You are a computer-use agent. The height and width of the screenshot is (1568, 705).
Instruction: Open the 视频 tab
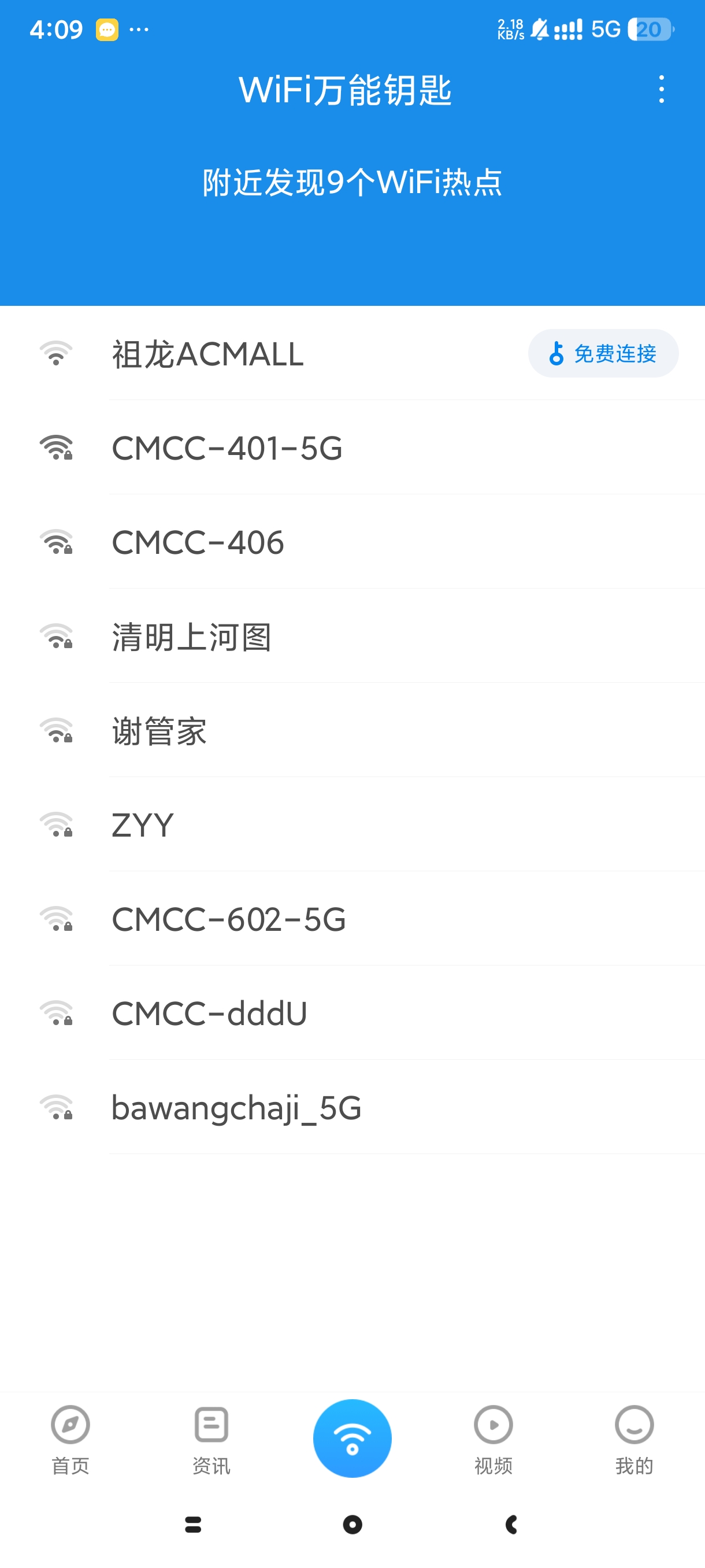(493, 1440)
